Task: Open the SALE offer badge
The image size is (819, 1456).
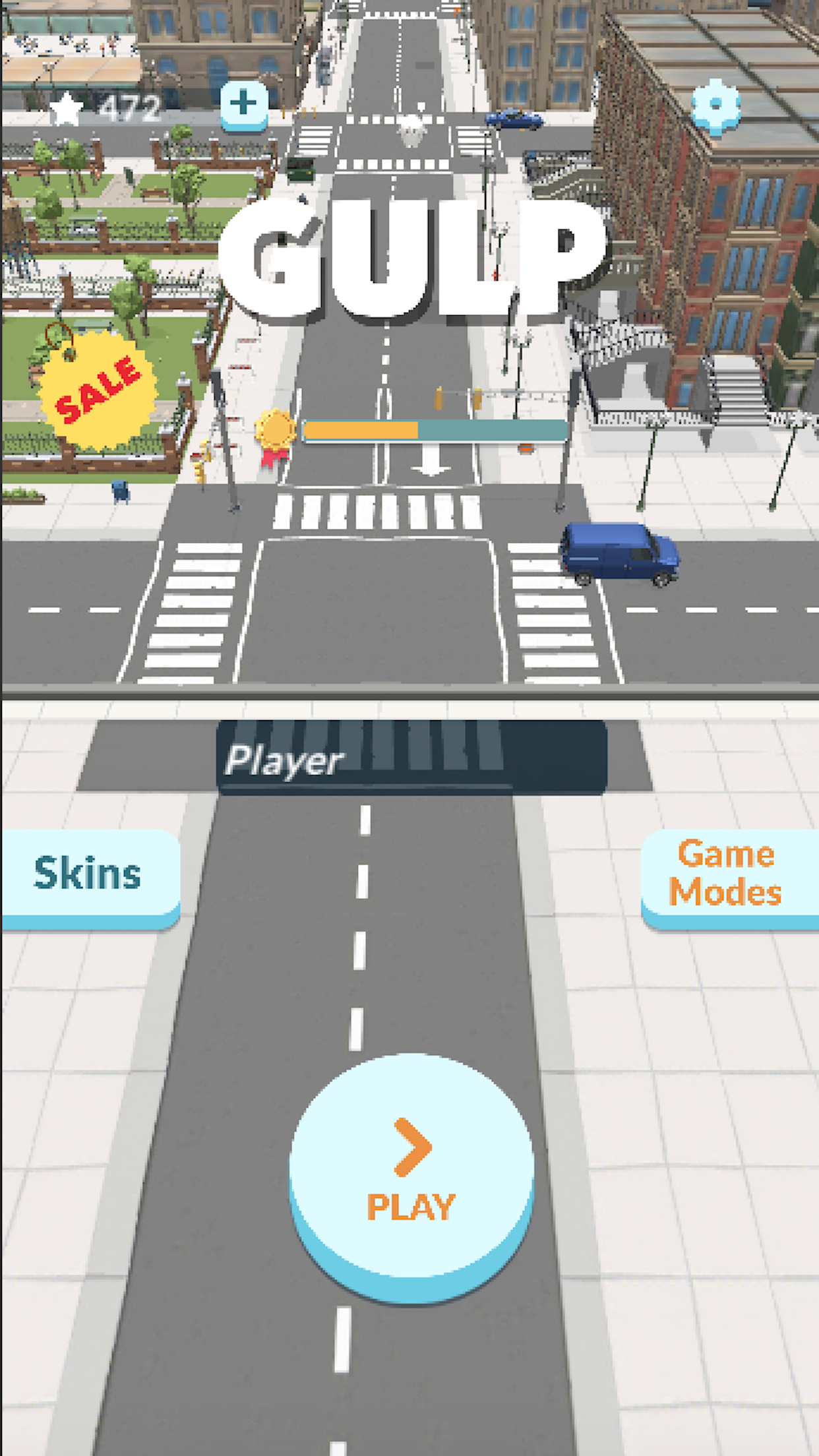Action: [x=98, y=390]
